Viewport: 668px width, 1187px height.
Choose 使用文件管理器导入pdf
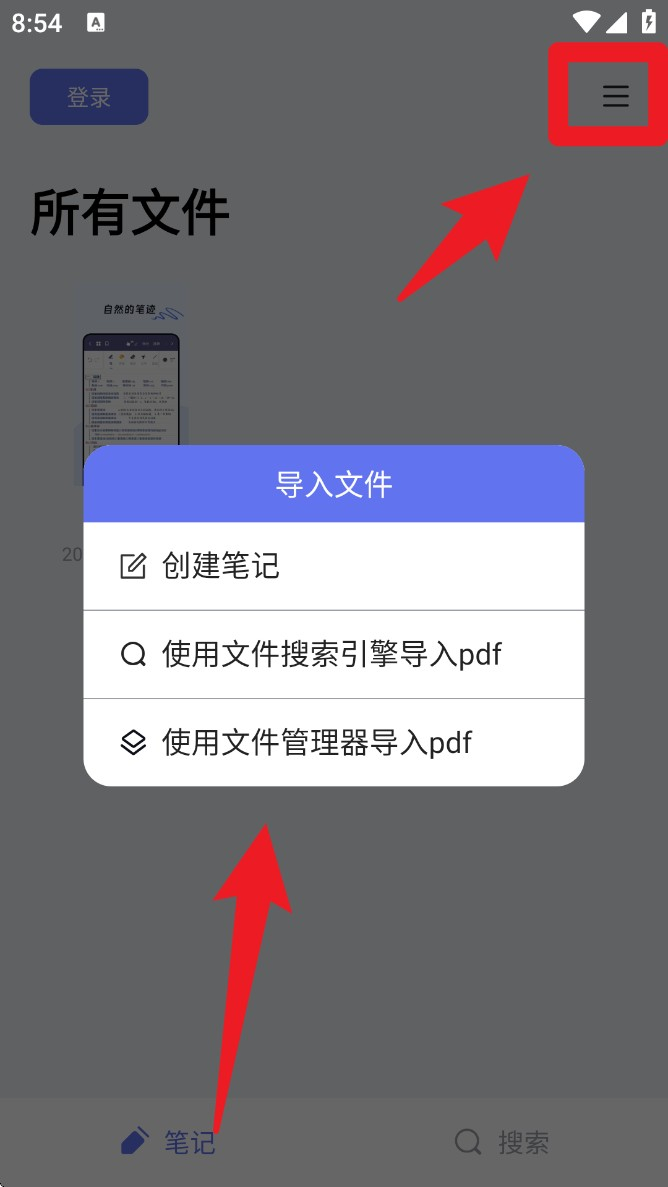pos(333,743)
